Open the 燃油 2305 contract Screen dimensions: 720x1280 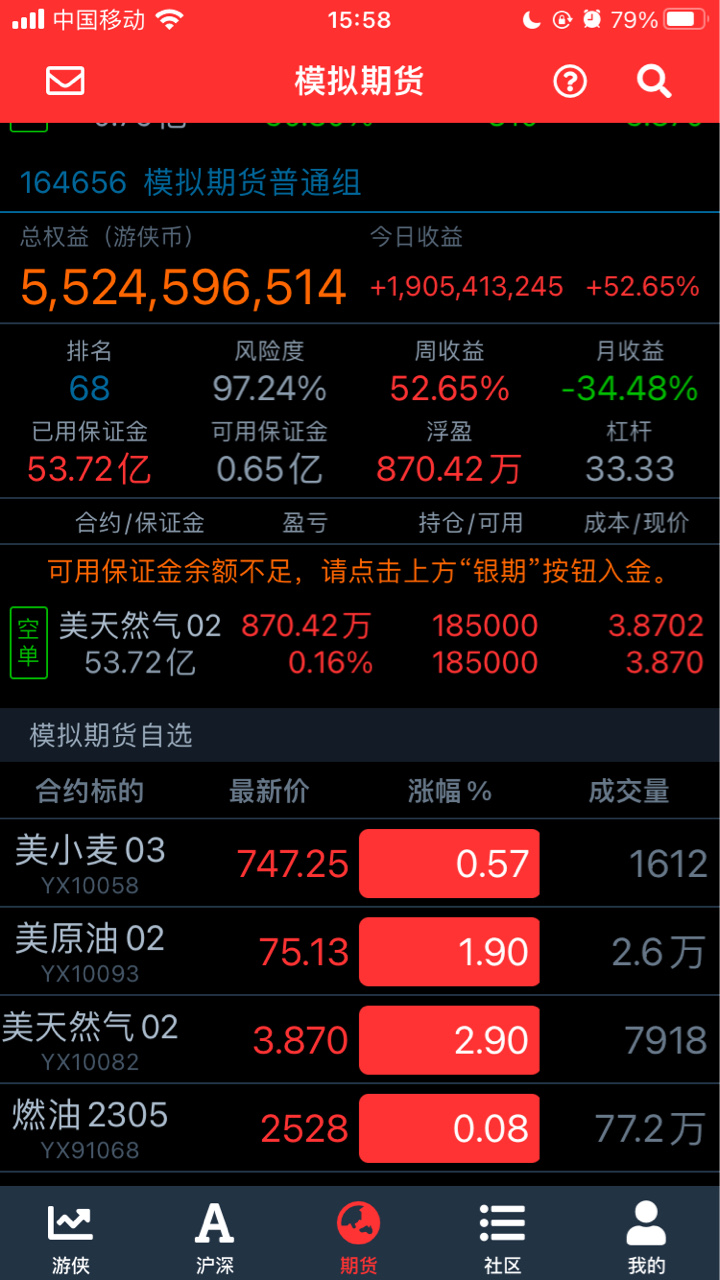tap(360, 1128)
